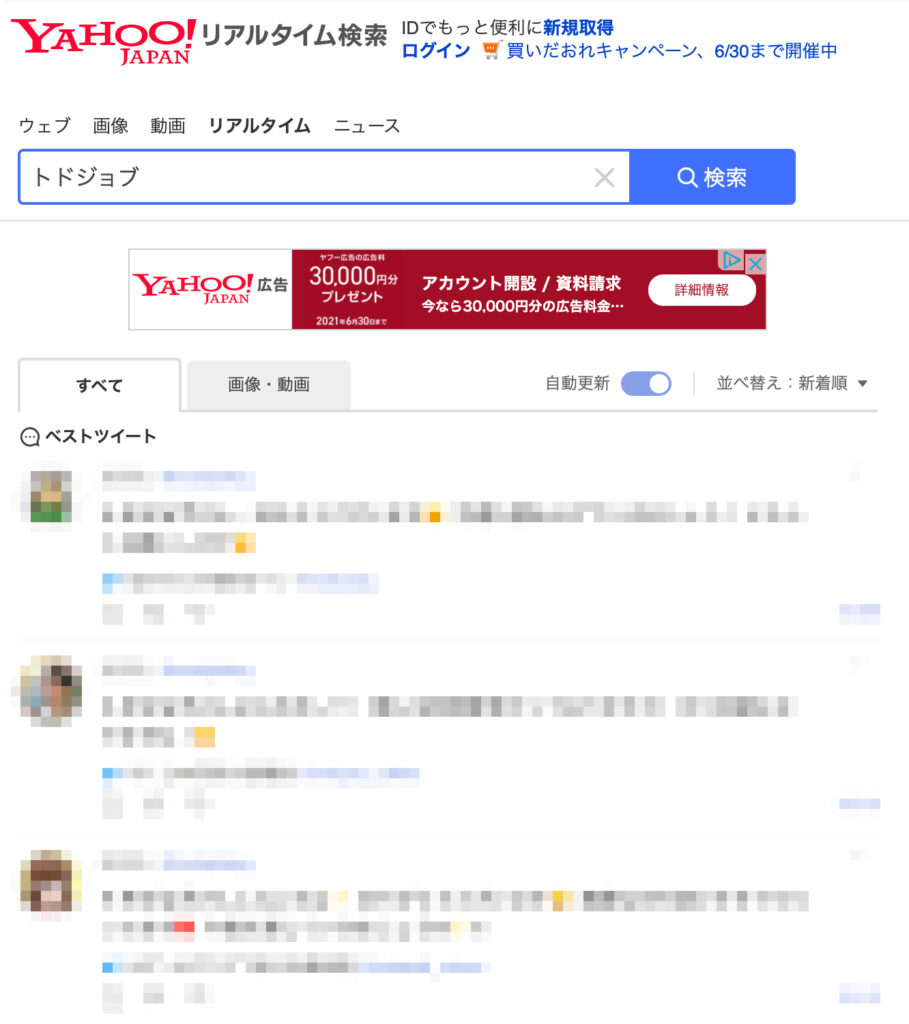The height and width of the screenshot is (1024, 909).
Task: Focus the search field containing トドジョブ
Action: point(300,178)
